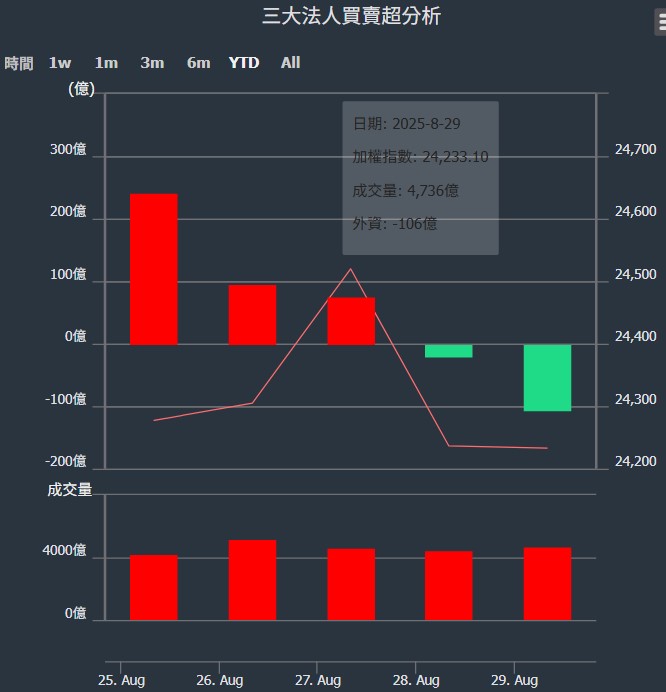Open the chart hamburger menu

pos(660,23)
